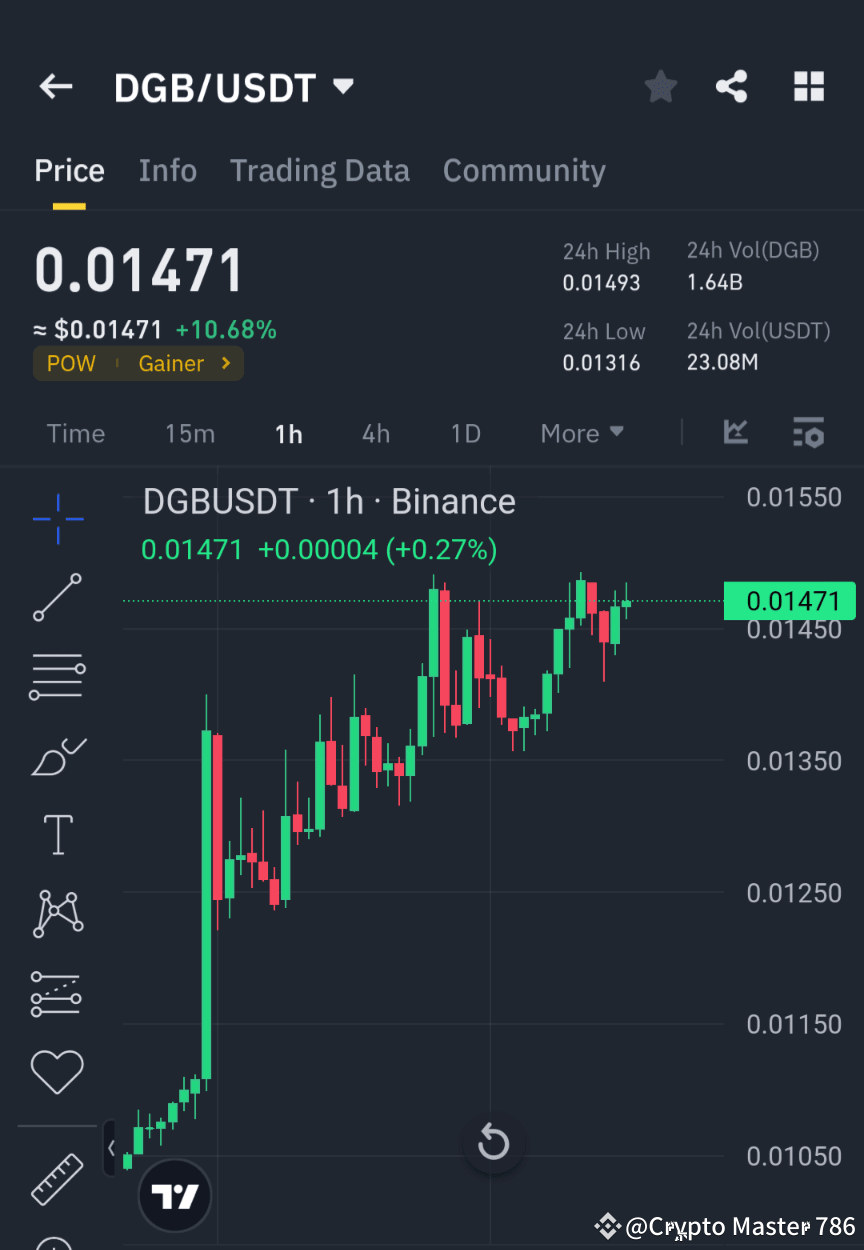The height and width of the screenshot is (1250, 864).
Task: Open the chart style selector icon
Action: point(735,433)
